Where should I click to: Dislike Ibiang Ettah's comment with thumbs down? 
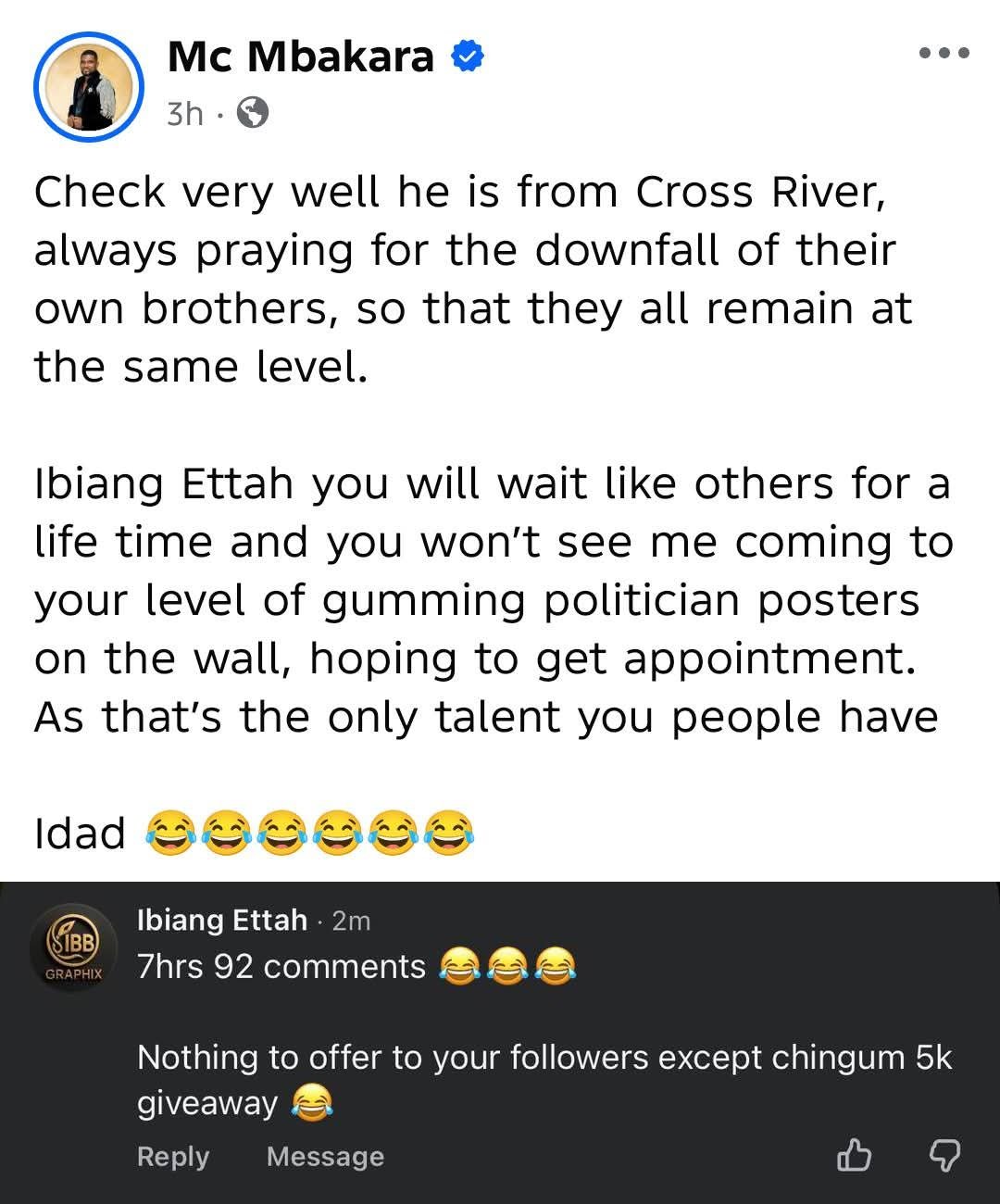click(x=944, y=1156)
